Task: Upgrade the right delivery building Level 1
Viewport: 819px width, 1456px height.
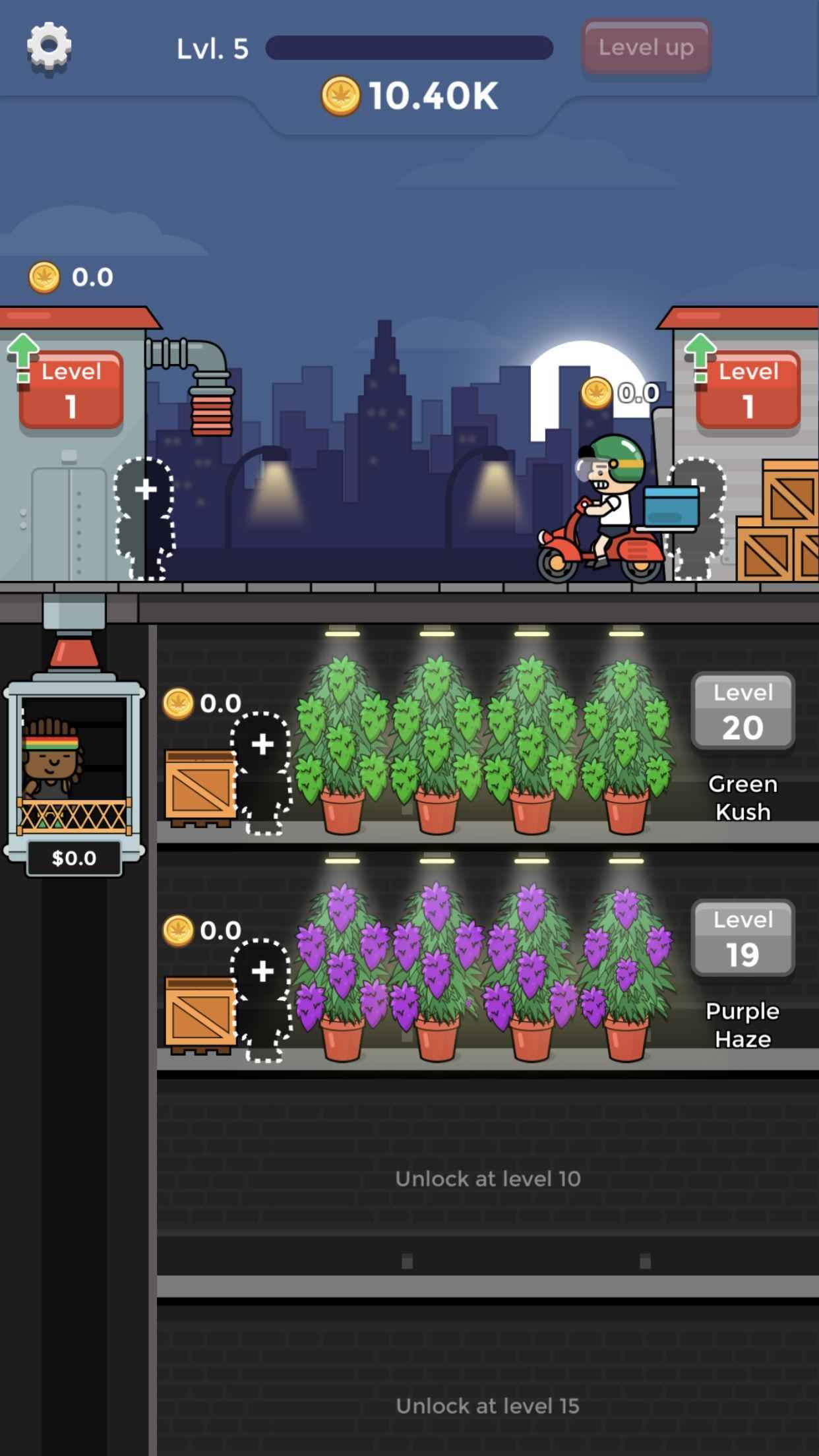Action: pyautogui.click(x=748, y=390)
